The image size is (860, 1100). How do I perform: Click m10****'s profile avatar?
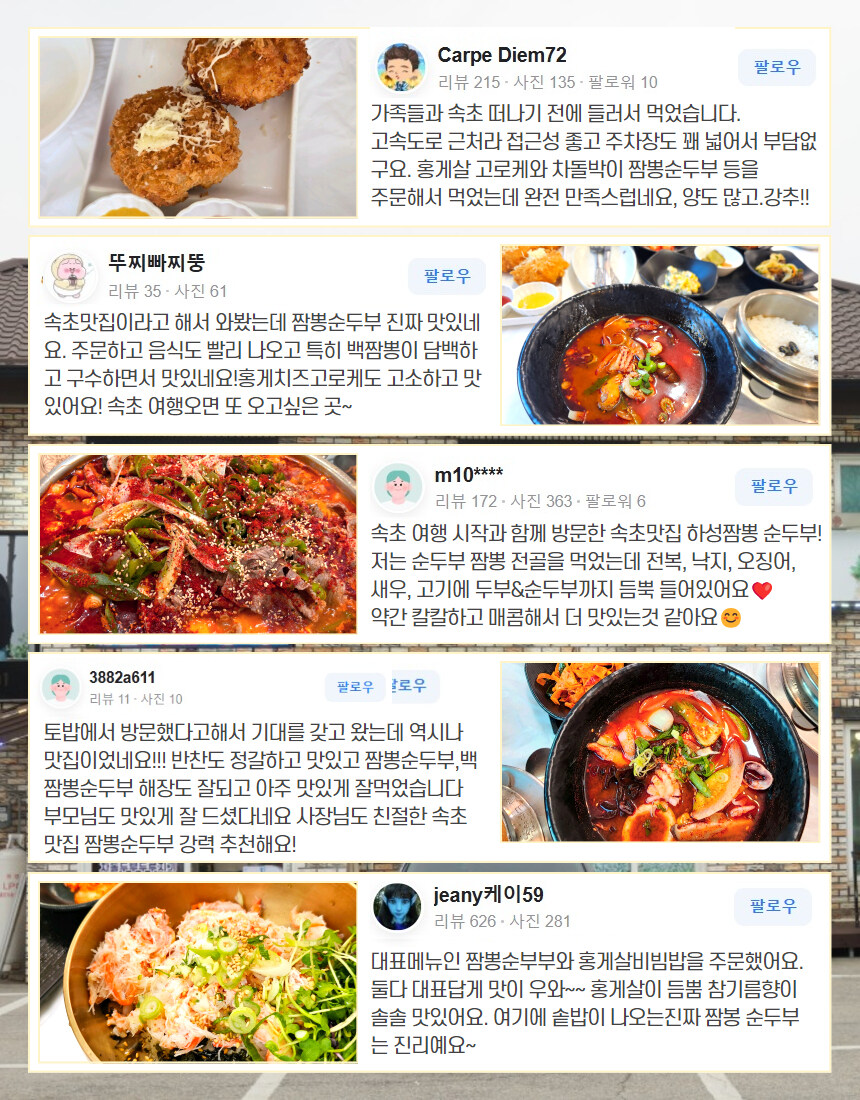coord(399,489)
